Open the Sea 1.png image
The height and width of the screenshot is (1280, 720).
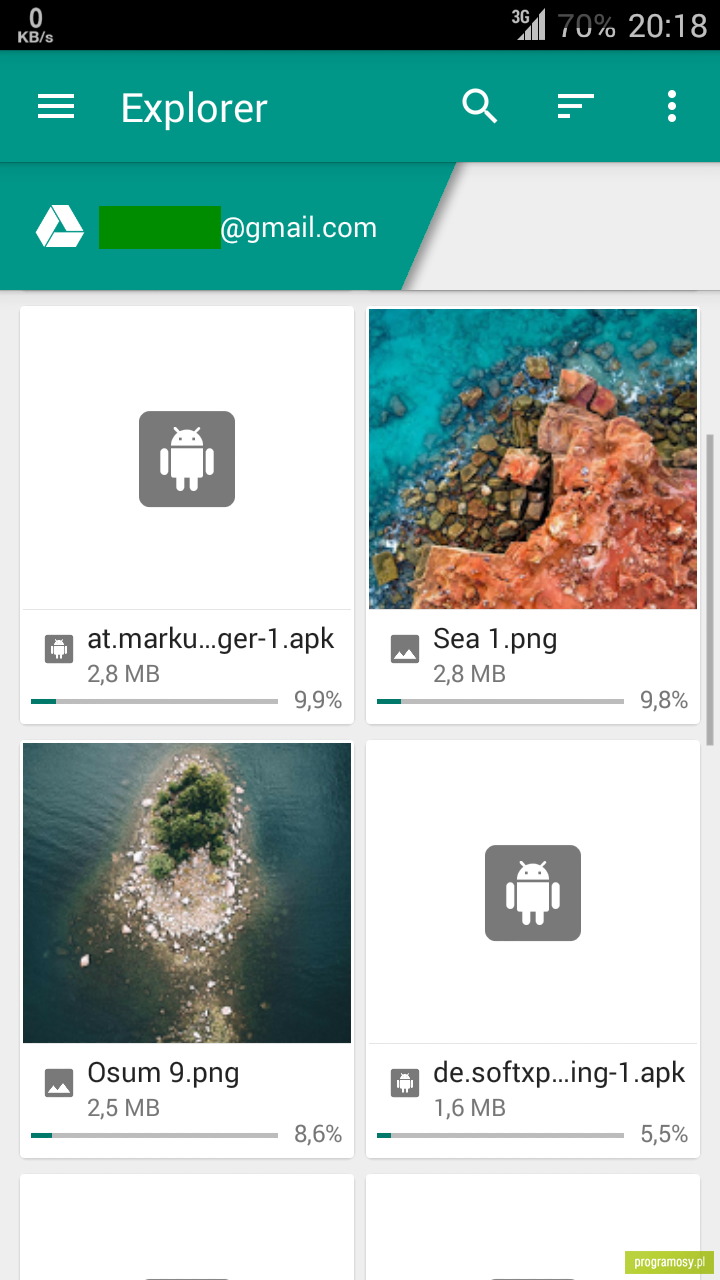[x=533, y=515]
